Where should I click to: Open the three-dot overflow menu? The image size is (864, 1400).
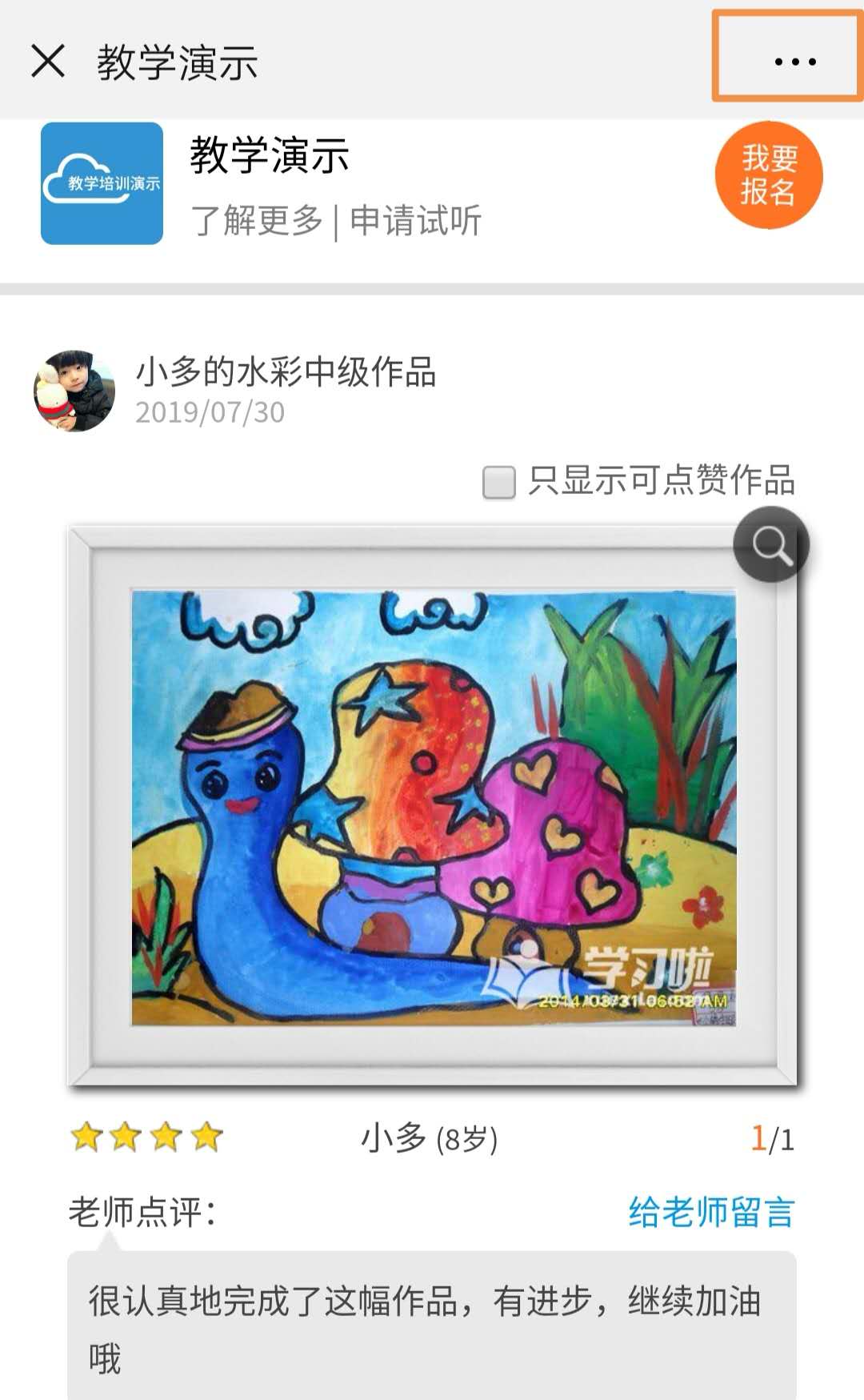[794, 62]
